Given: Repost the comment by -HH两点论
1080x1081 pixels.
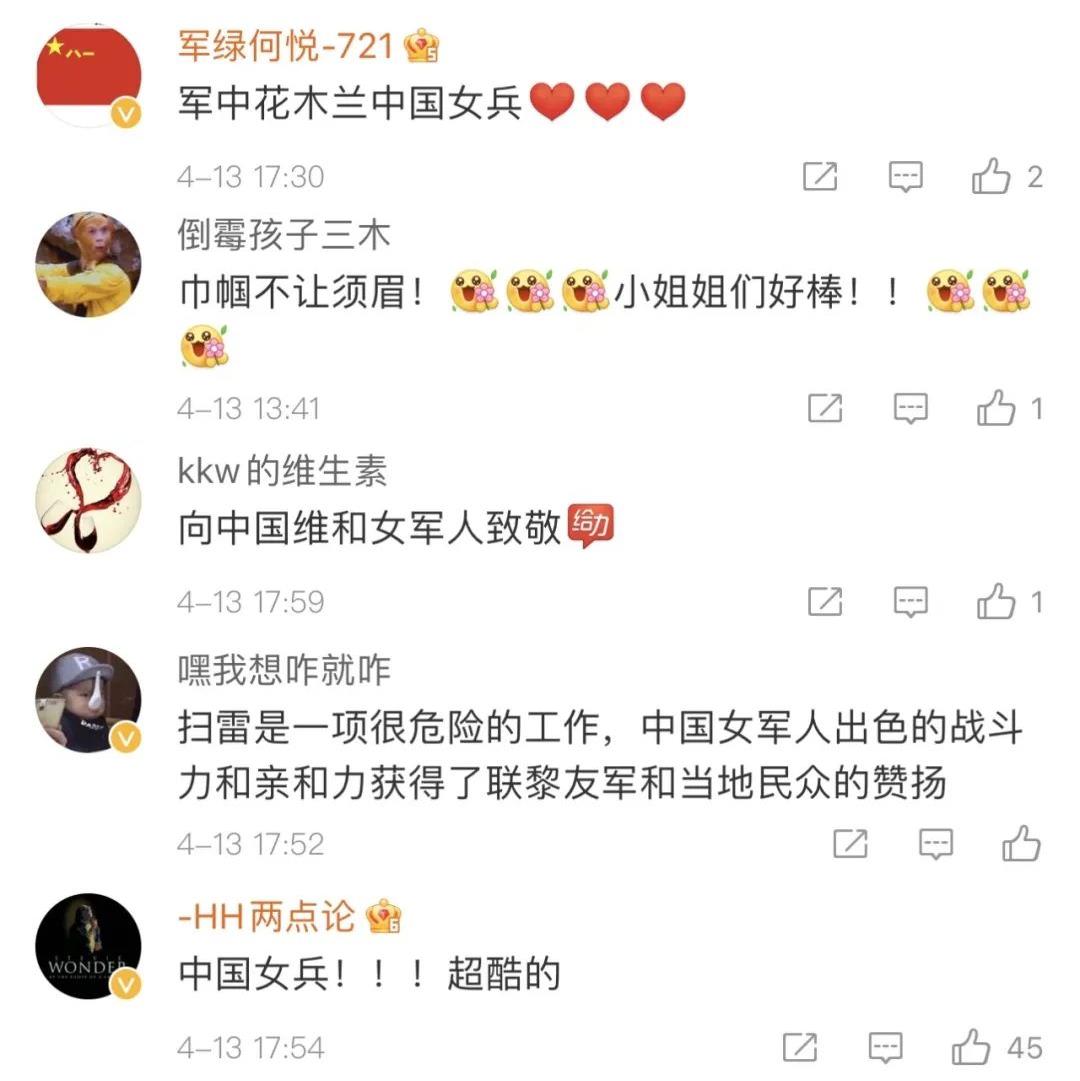Looking at the screenshot, I should point(800,1047).
